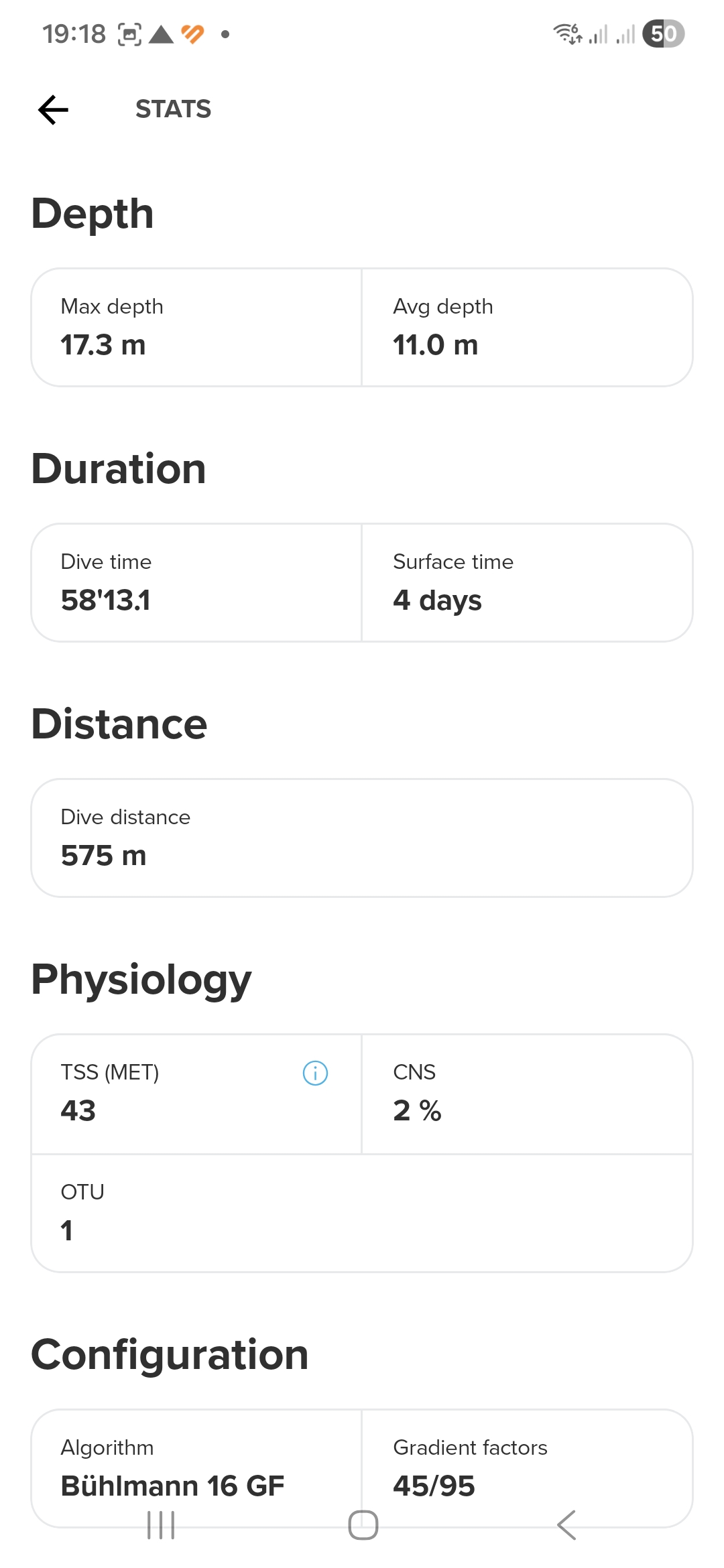724x1568 pixels.
Task: Tap the OTU value card
Action: click(x=362, y=1212)
